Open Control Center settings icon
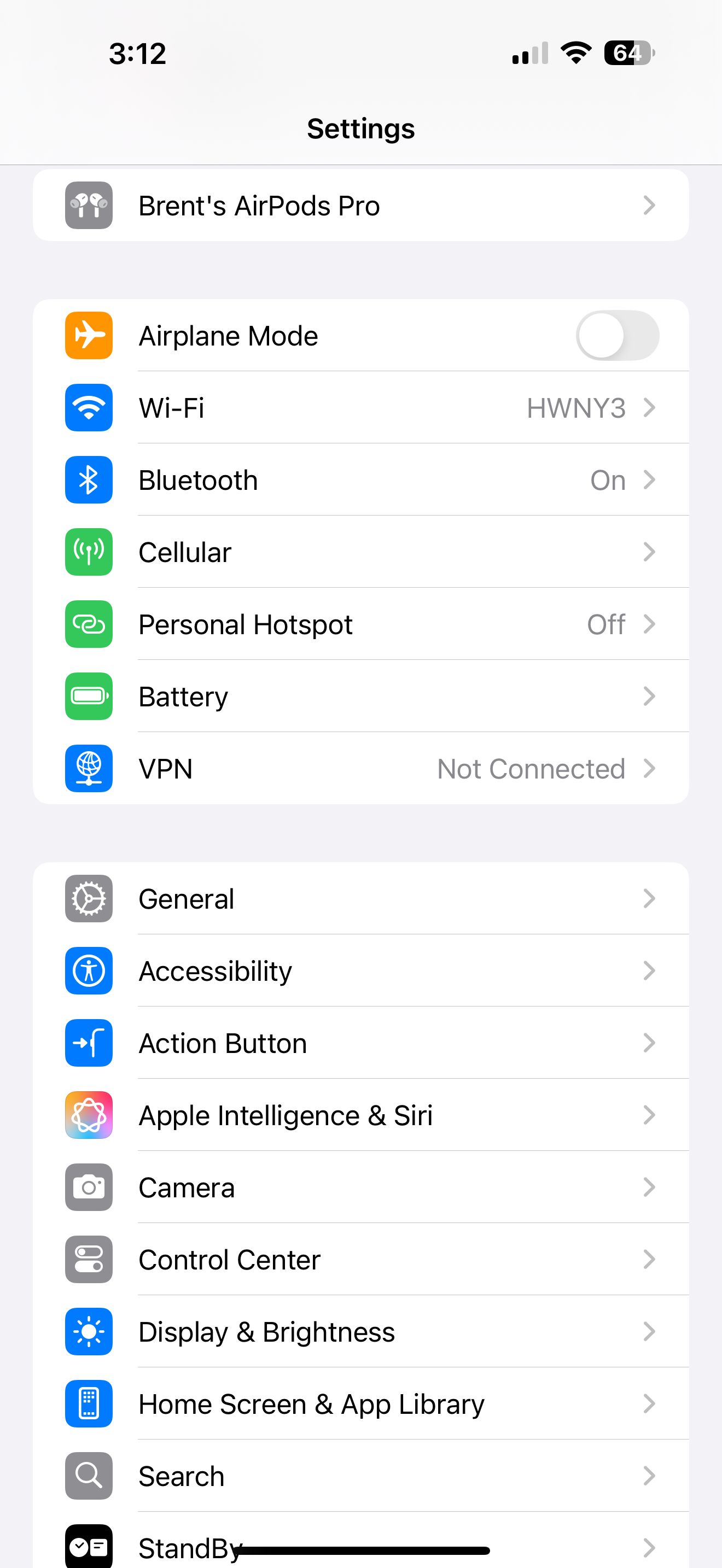The height and width of the screenshot is (1568, 722). point(88,1260)
